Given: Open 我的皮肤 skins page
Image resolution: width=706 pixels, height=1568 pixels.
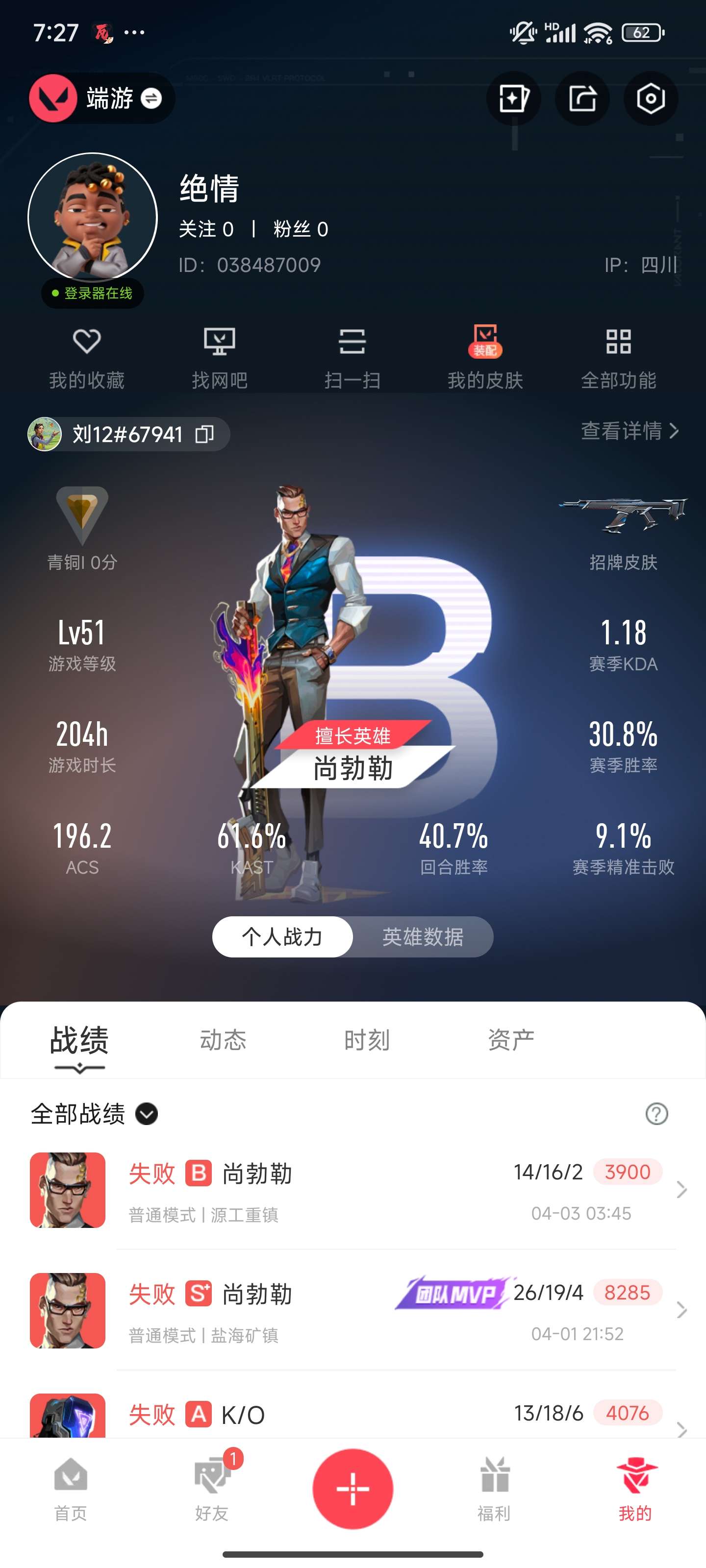Looking at the screenshot, I should (x=484, y=356).
